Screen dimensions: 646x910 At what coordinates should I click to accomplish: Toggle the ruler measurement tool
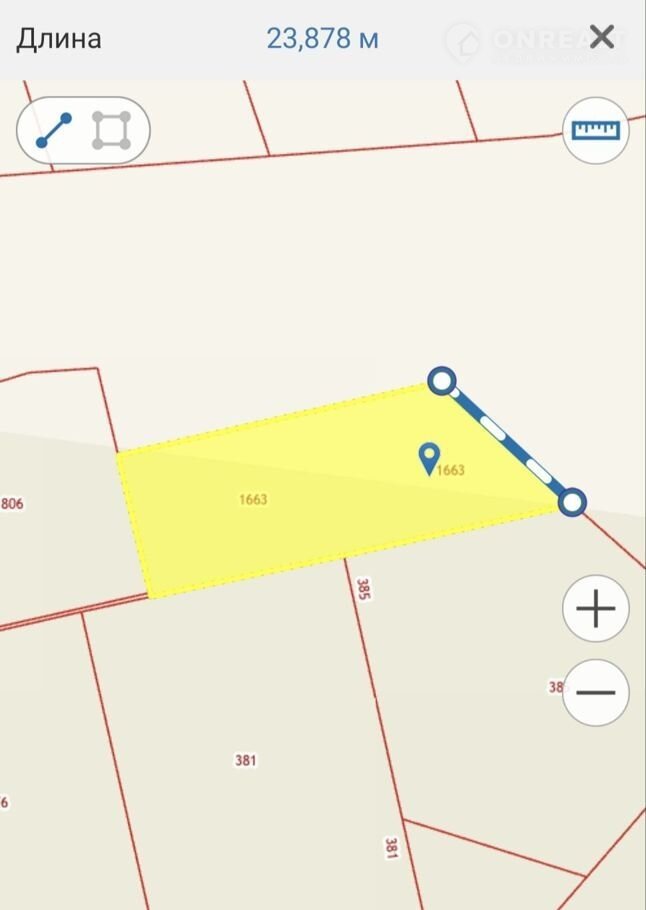[x=596, y=130]
